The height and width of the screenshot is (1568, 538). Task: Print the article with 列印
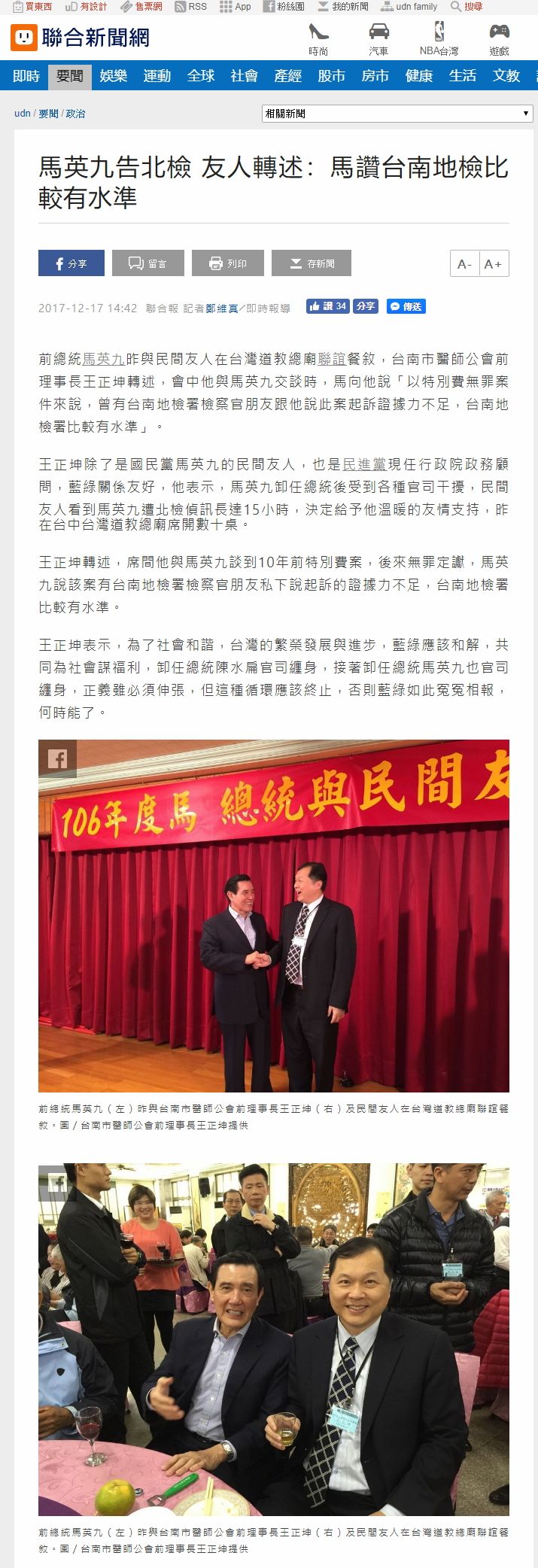227,263
